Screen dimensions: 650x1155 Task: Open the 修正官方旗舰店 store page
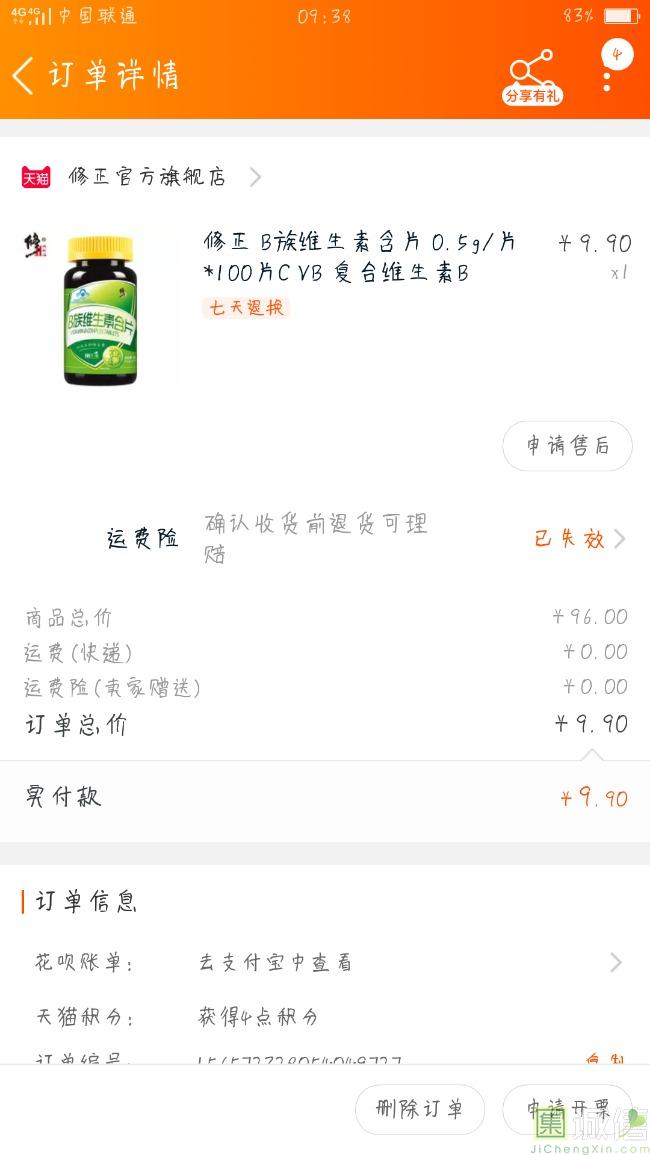[x=141, y=177]
